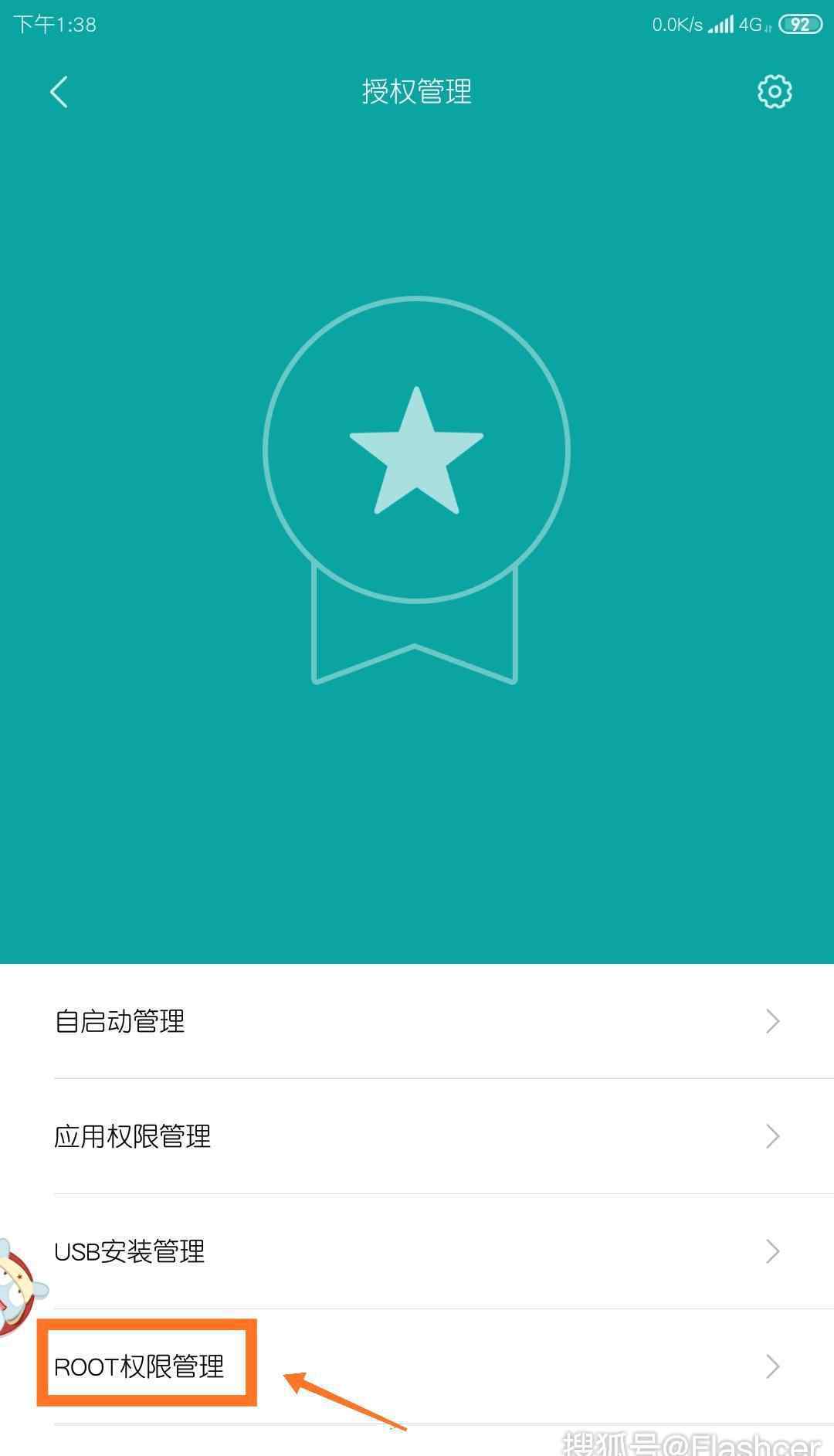The height and width of the screenshot is (1456, 834).
Task: Go back from 授权管理 screen
Action: 59,92
